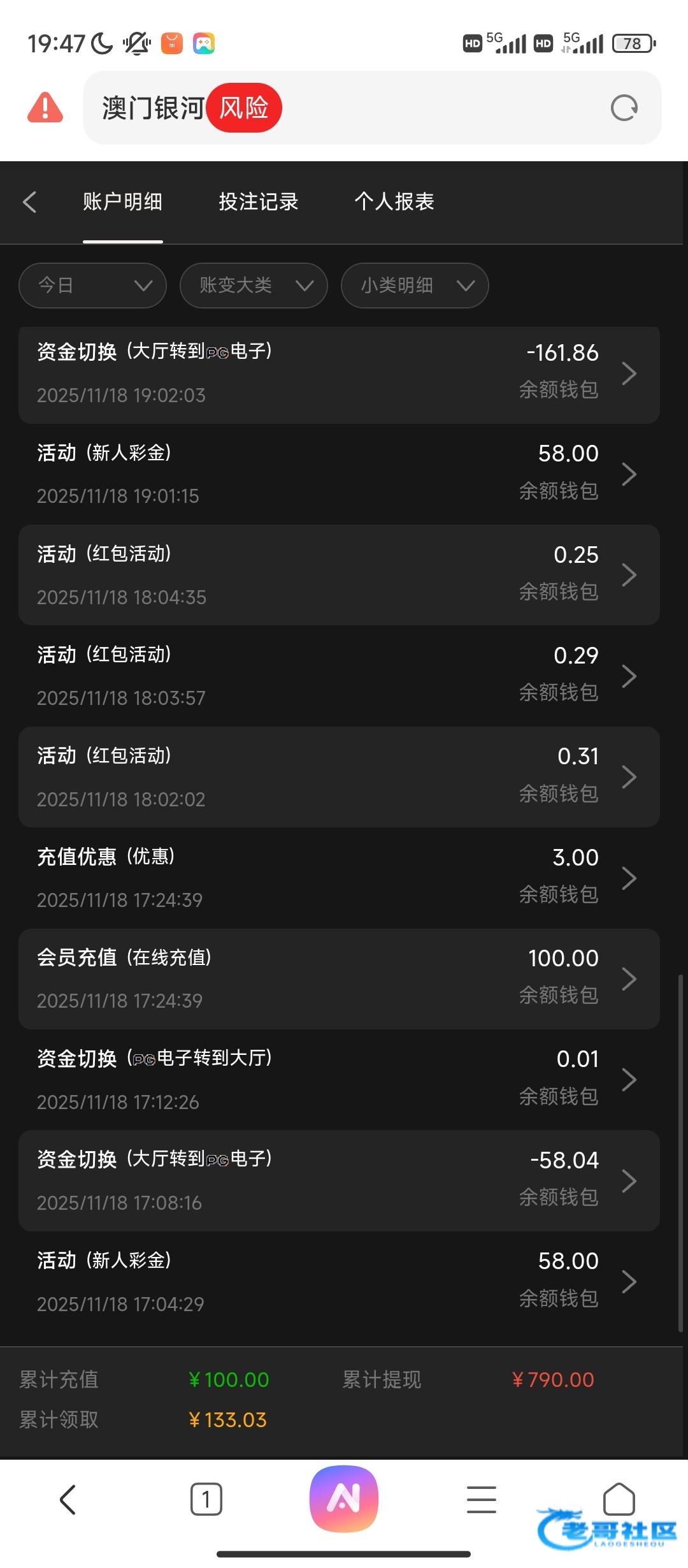Go back using the arrow beside 账户明细
688x1568 pixels.
point(29,202)
